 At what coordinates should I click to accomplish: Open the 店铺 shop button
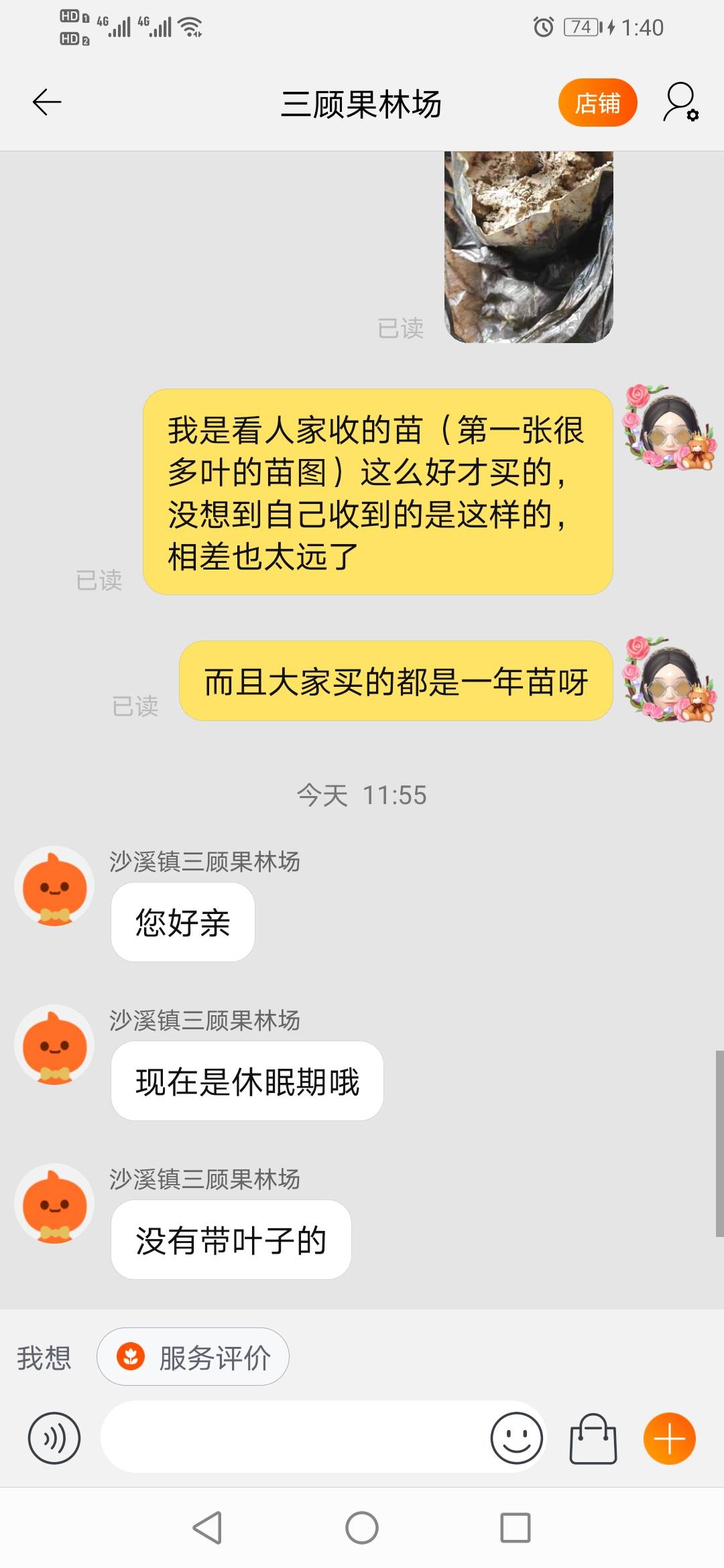pyautogui.click(x=597, y=103)
